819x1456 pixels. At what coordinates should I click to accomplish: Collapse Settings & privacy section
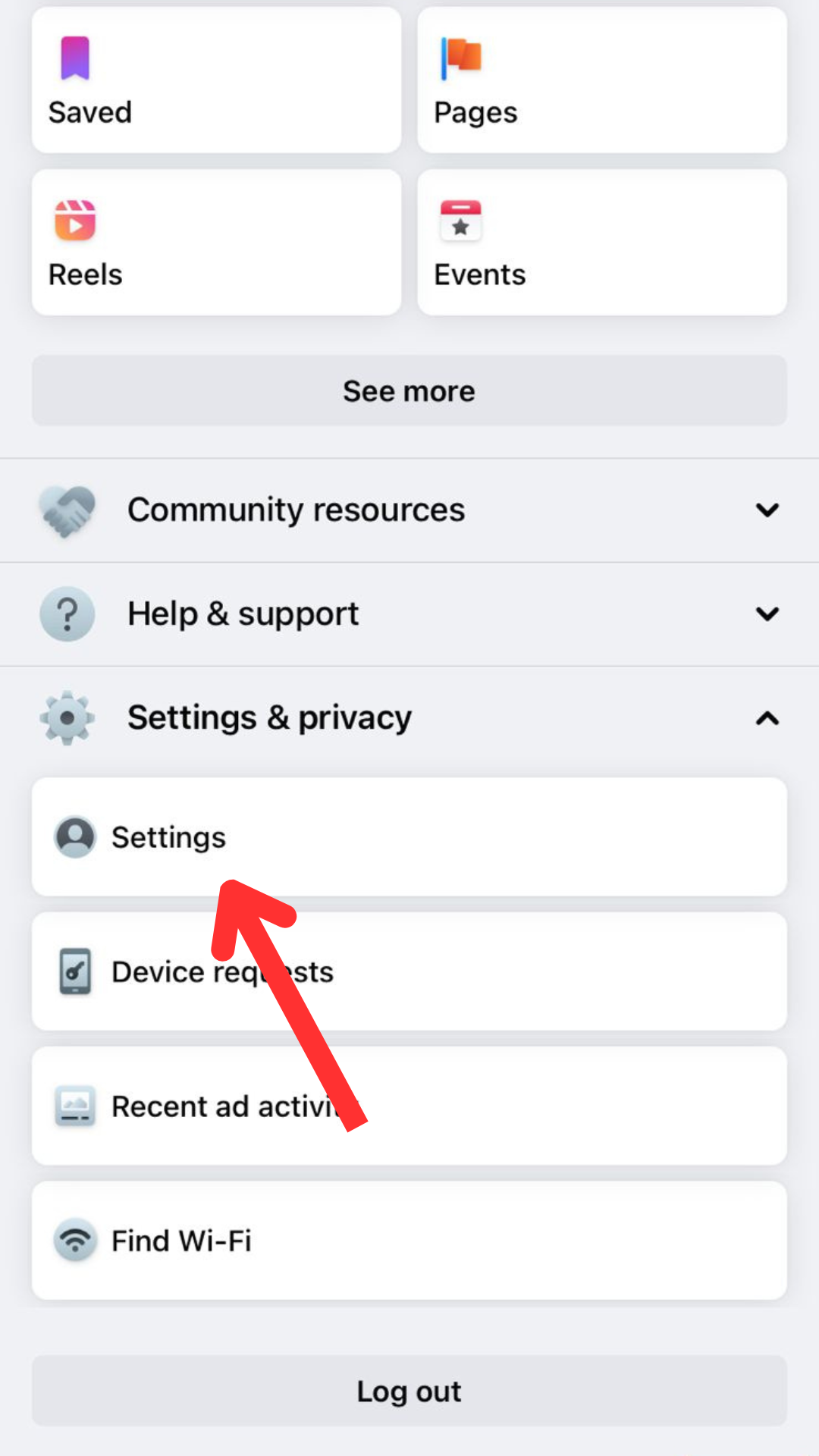[x=409, y=718]
